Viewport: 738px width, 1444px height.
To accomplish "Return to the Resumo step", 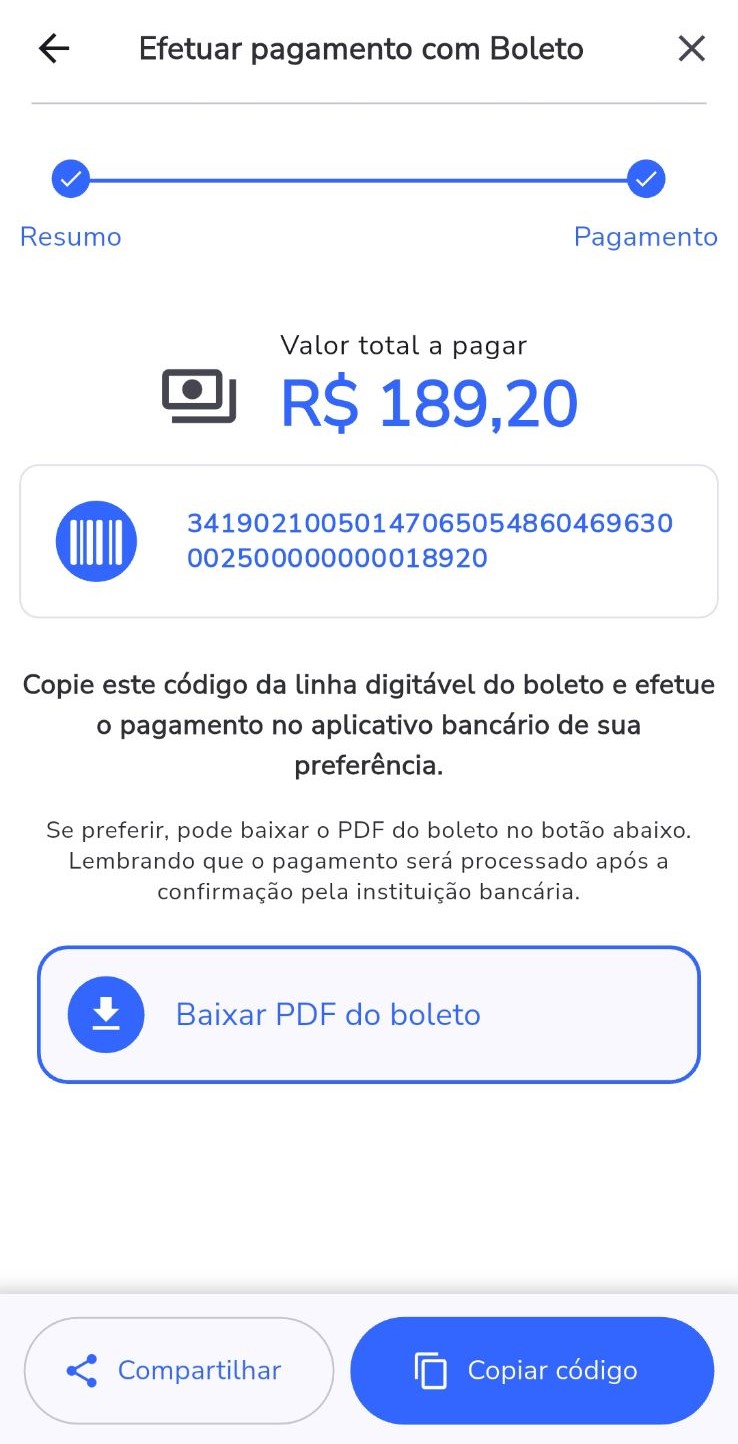I will click(x=70, y=181).
